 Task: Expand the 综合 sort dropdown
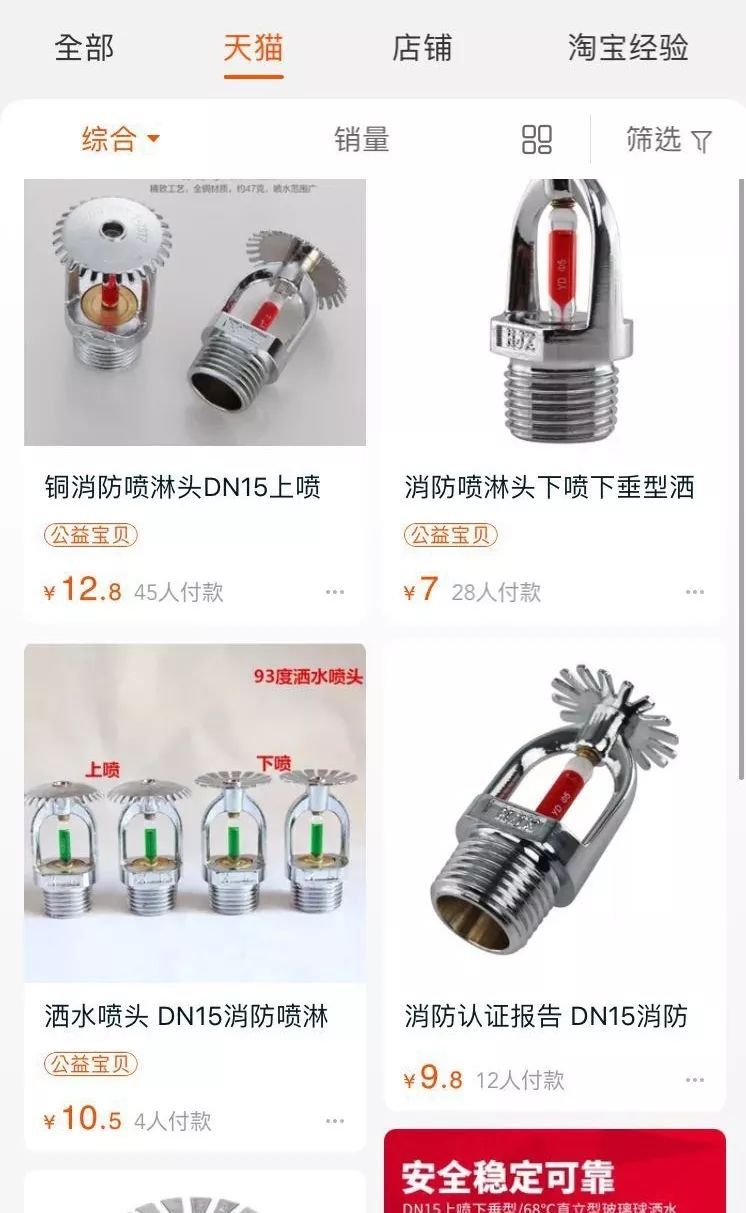coord(120,139)
